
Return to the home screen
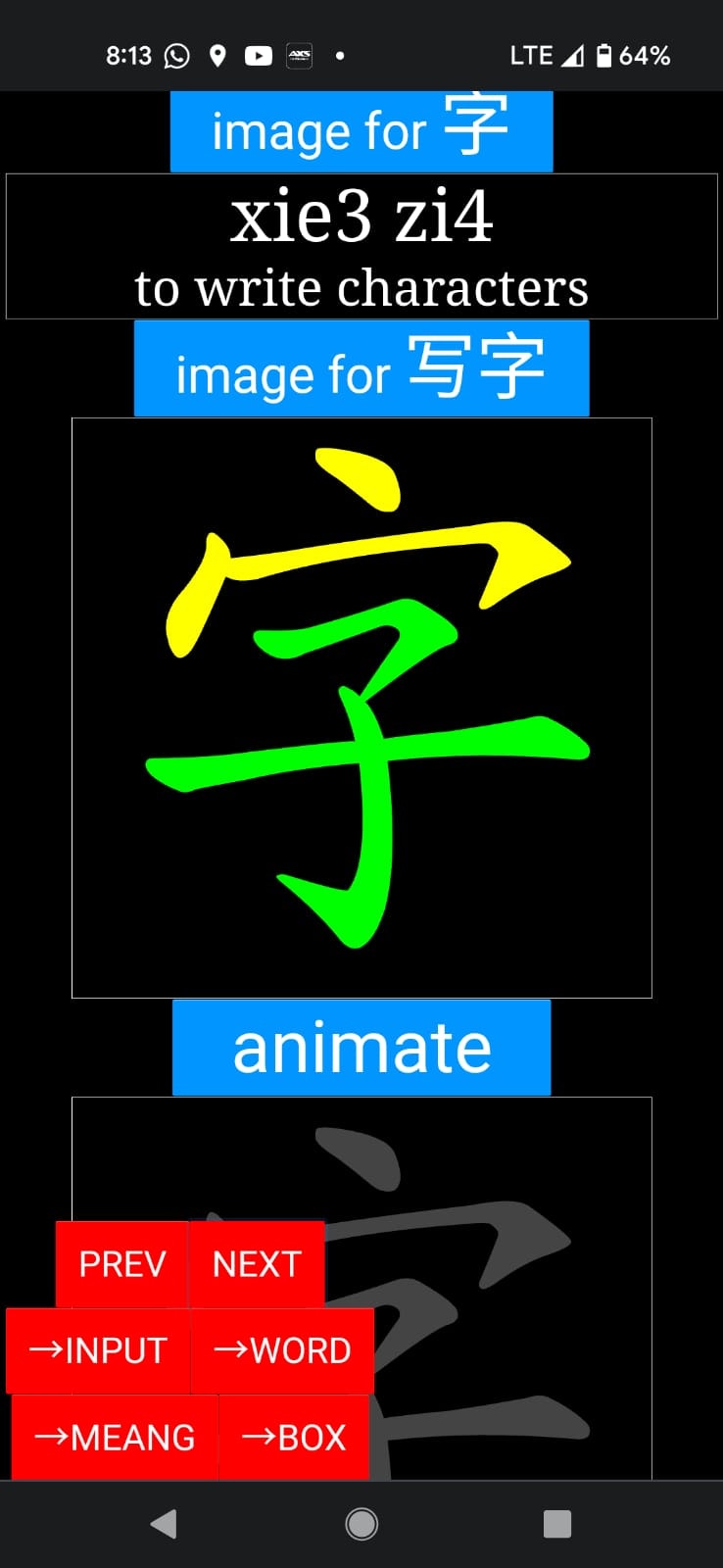(x=361, y=1524)
